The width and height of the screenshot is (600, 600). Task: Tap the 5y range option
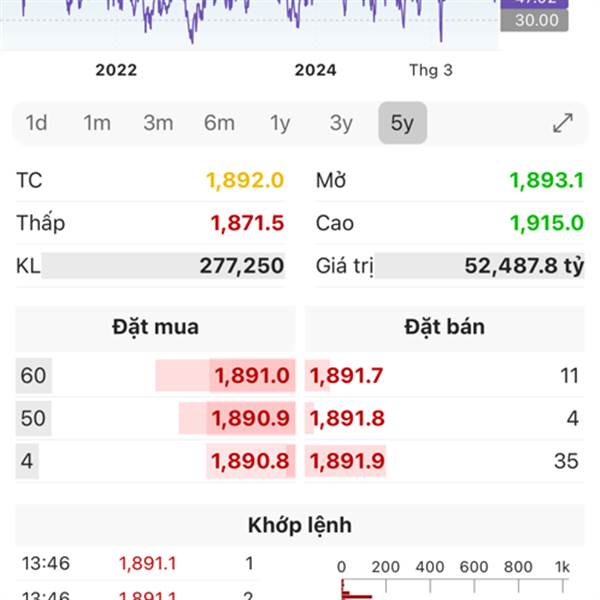[x=402, y=123]
